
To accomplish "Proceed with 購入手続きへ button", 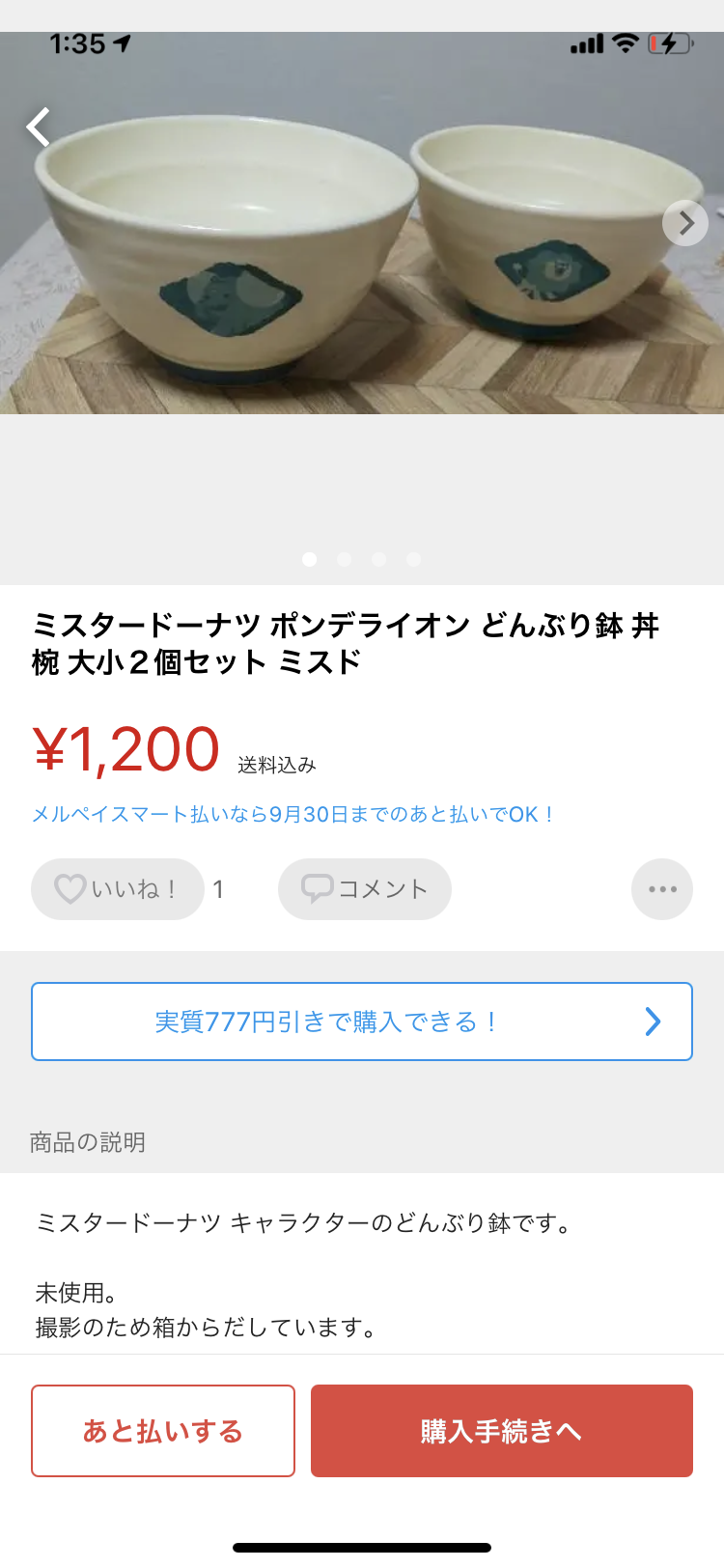I will pos(502,1431).
